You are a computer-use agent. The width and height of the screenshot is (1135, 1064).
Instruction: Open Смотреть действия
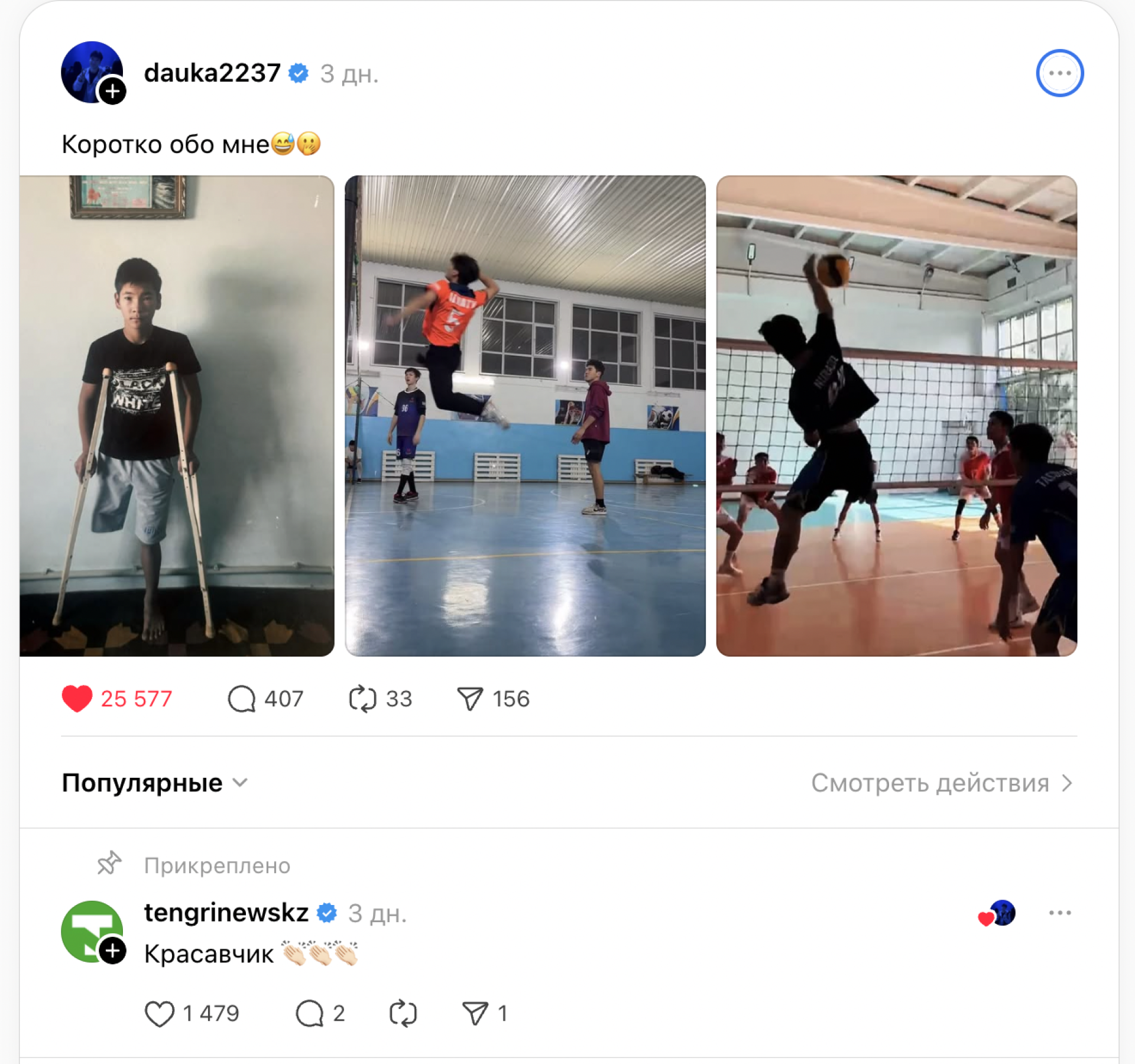(x=941, y=783)
